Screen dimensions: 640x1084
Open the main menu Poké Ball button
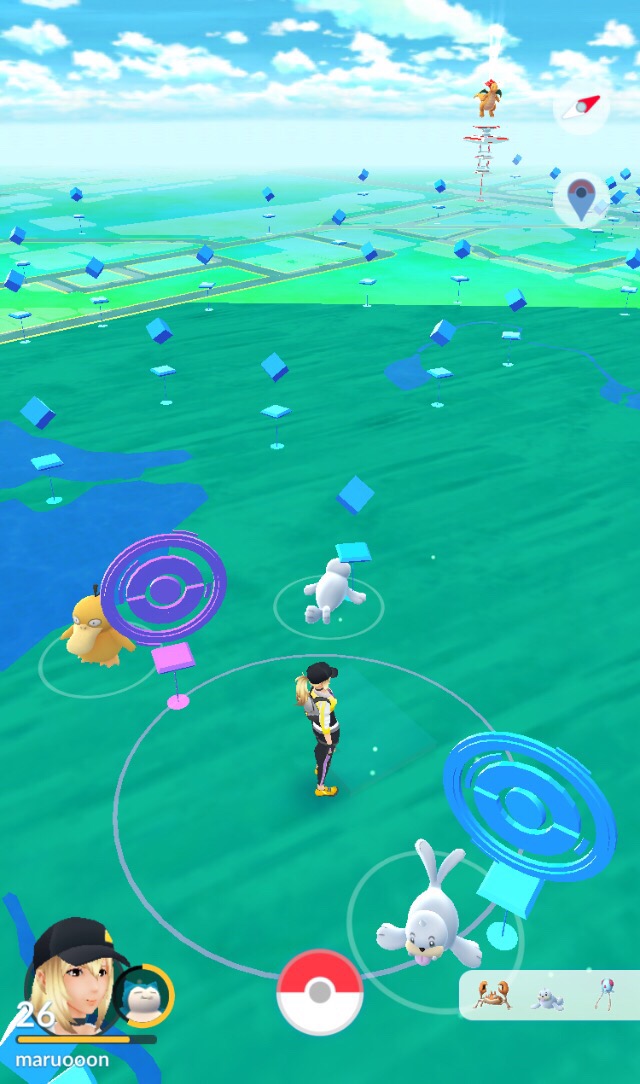pos(320,992)
